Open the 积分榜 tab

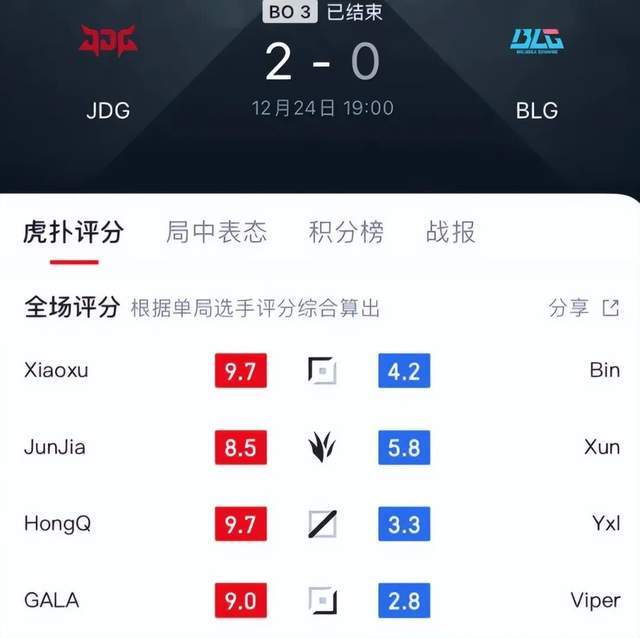[346, 233]
